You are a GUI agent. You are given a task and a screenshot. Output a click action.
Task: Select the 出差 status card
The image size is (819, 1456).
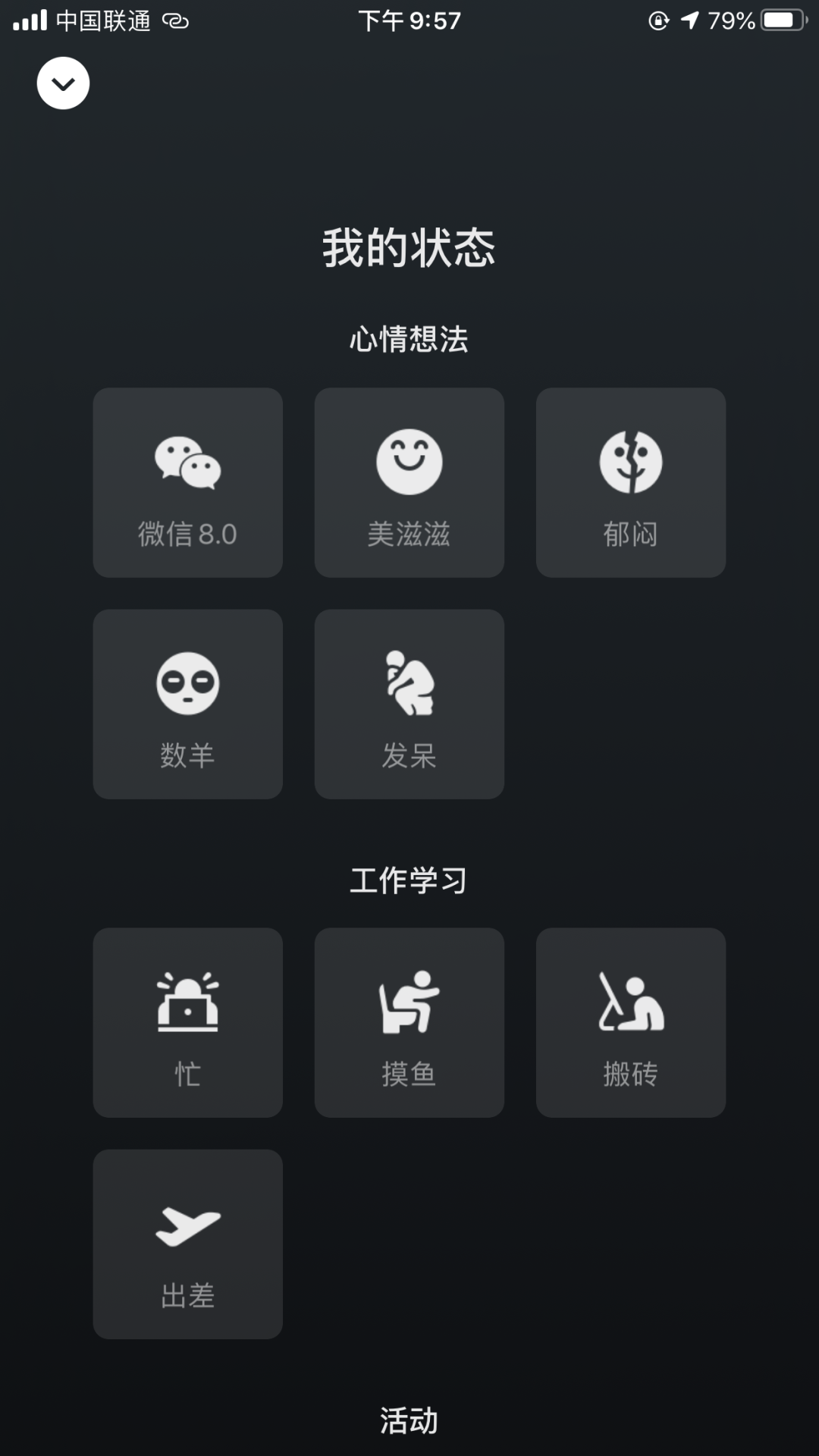pos(187,1244)
